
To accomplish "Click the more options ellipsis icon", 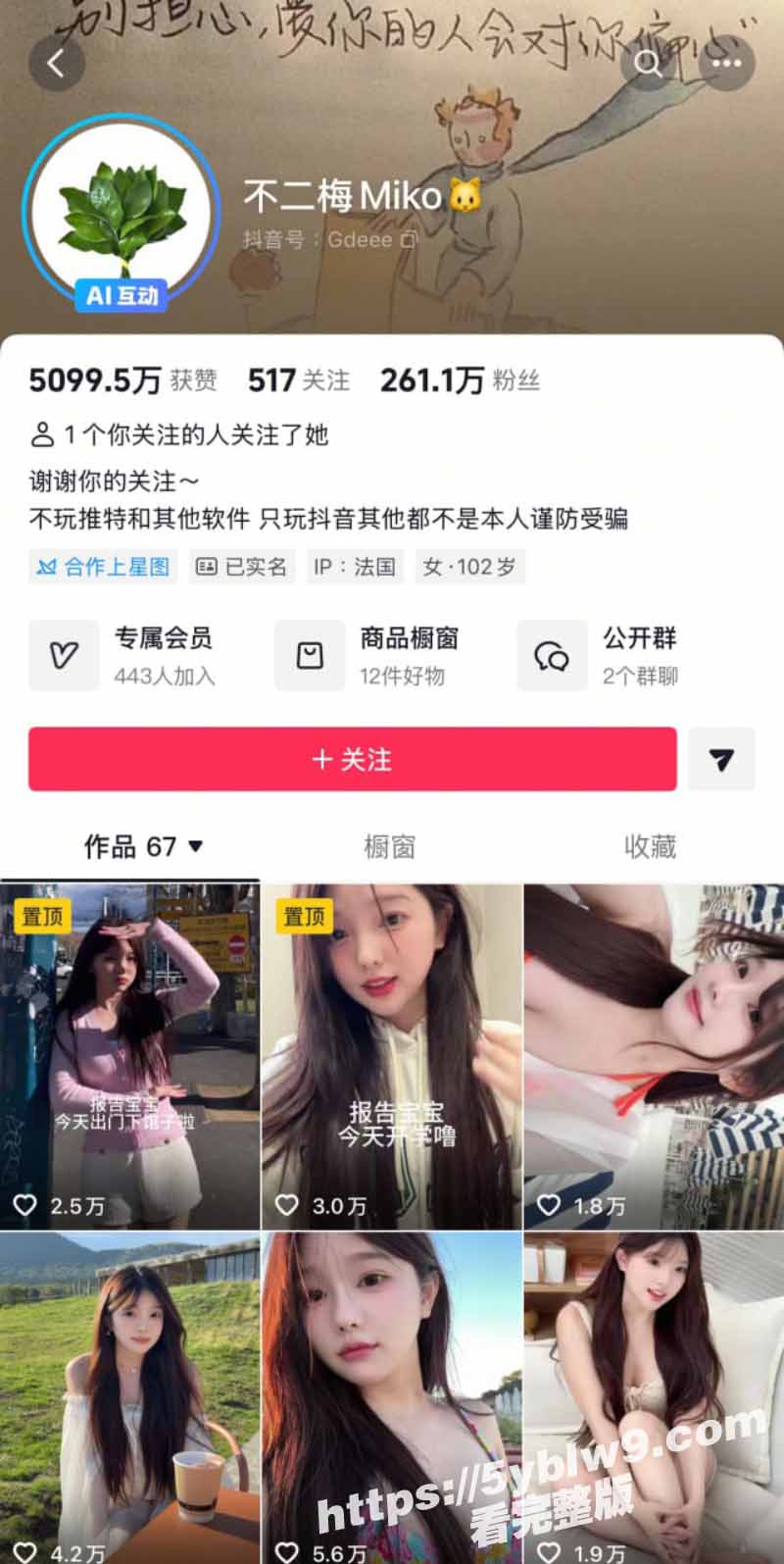I will pyautogui.click(x=723, y=63).
